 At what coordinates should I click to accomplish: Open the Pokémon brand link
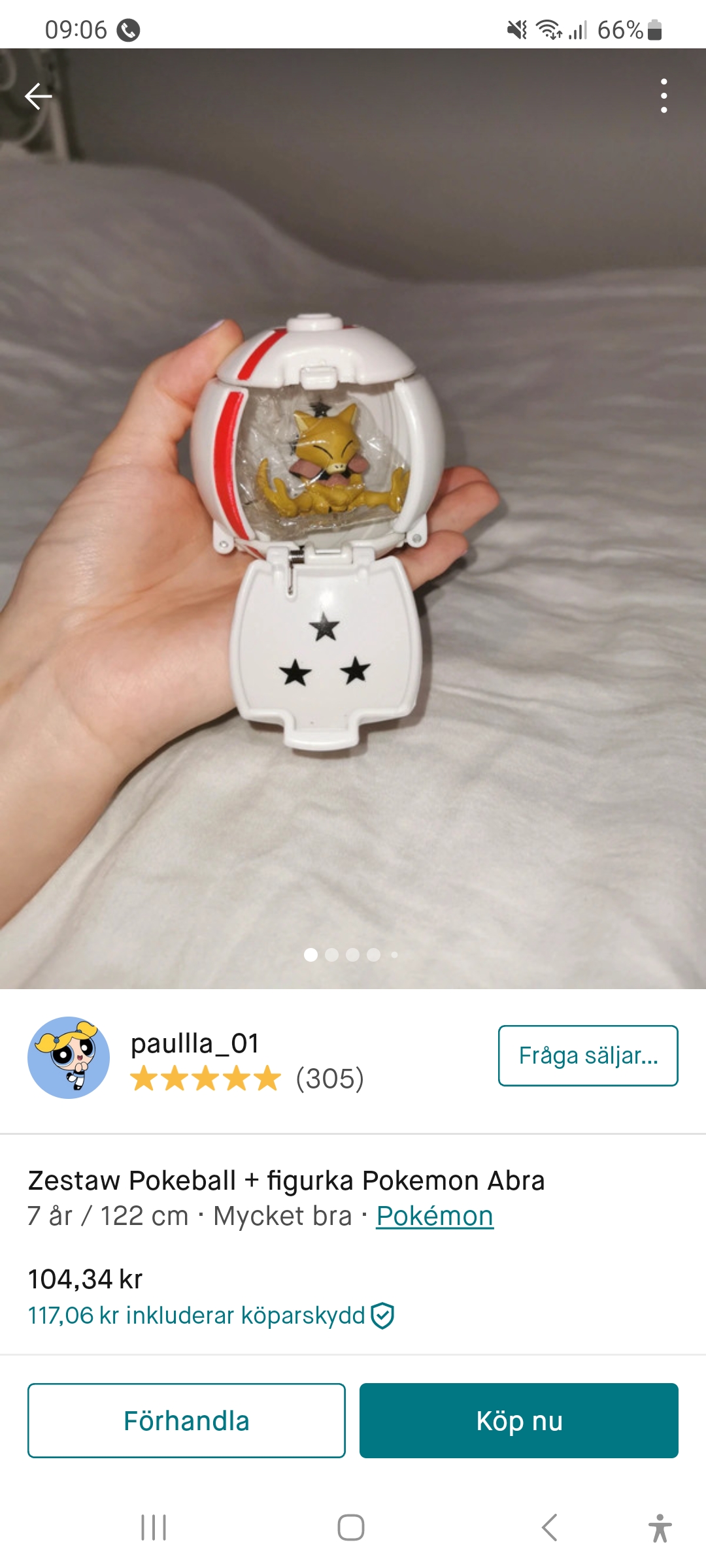coord(435,1216)
